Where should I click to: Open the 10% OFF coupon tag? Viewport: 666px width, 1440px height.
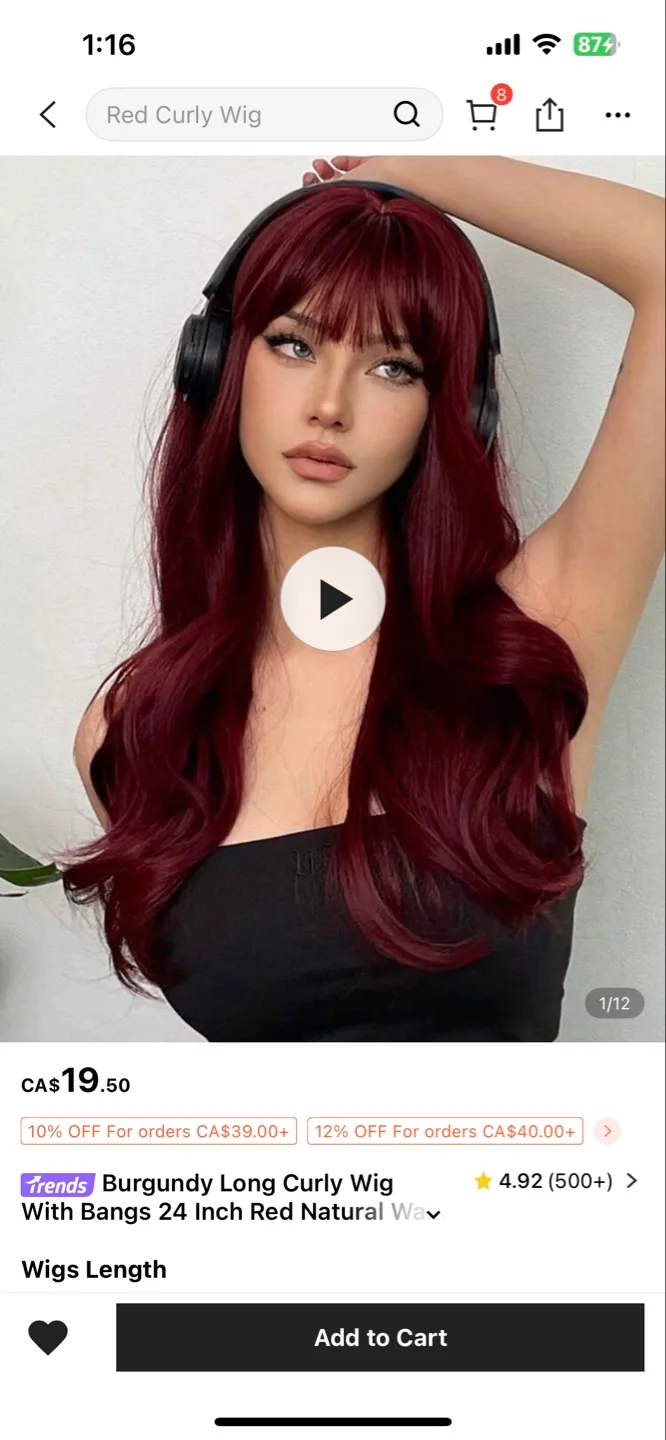click(159, 1131)
